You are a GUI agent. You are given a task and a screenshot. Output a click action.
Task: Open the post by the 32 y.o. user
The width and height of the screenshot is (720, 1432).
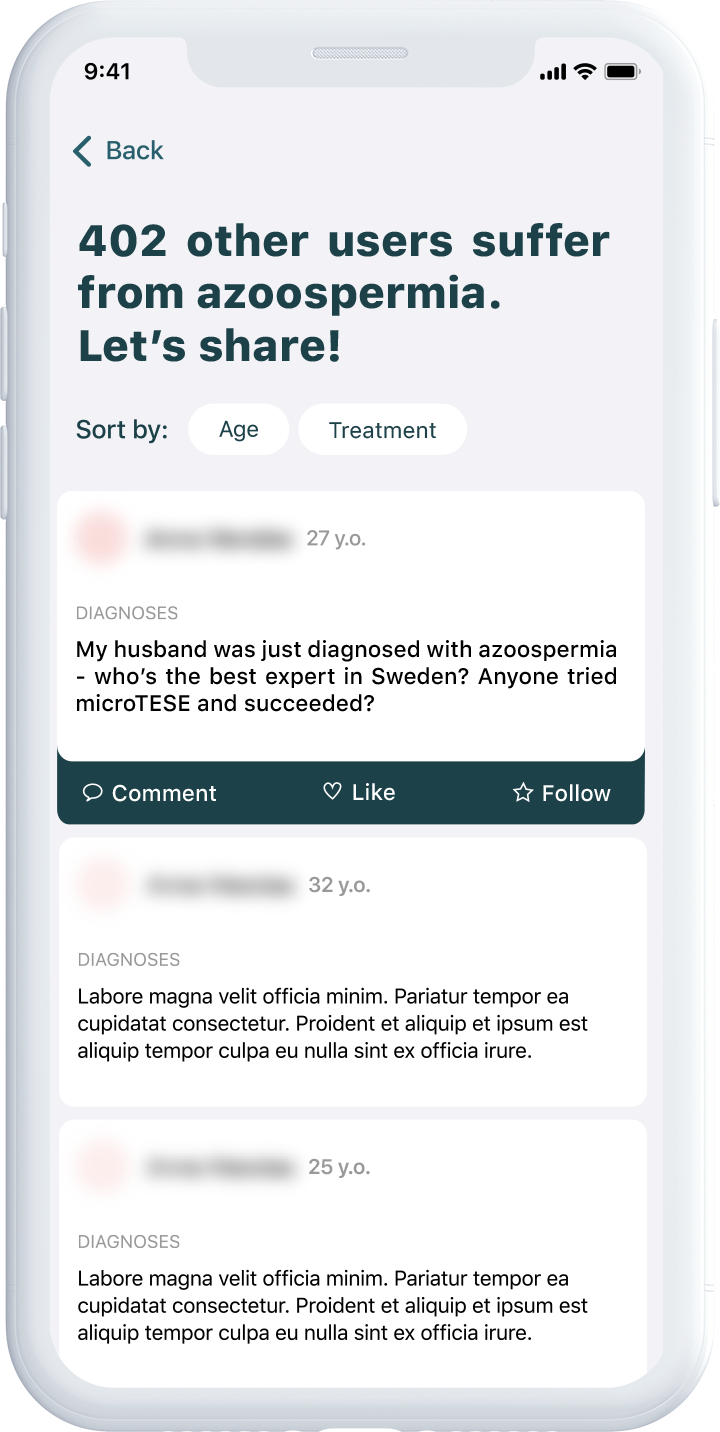pos(353,972)
